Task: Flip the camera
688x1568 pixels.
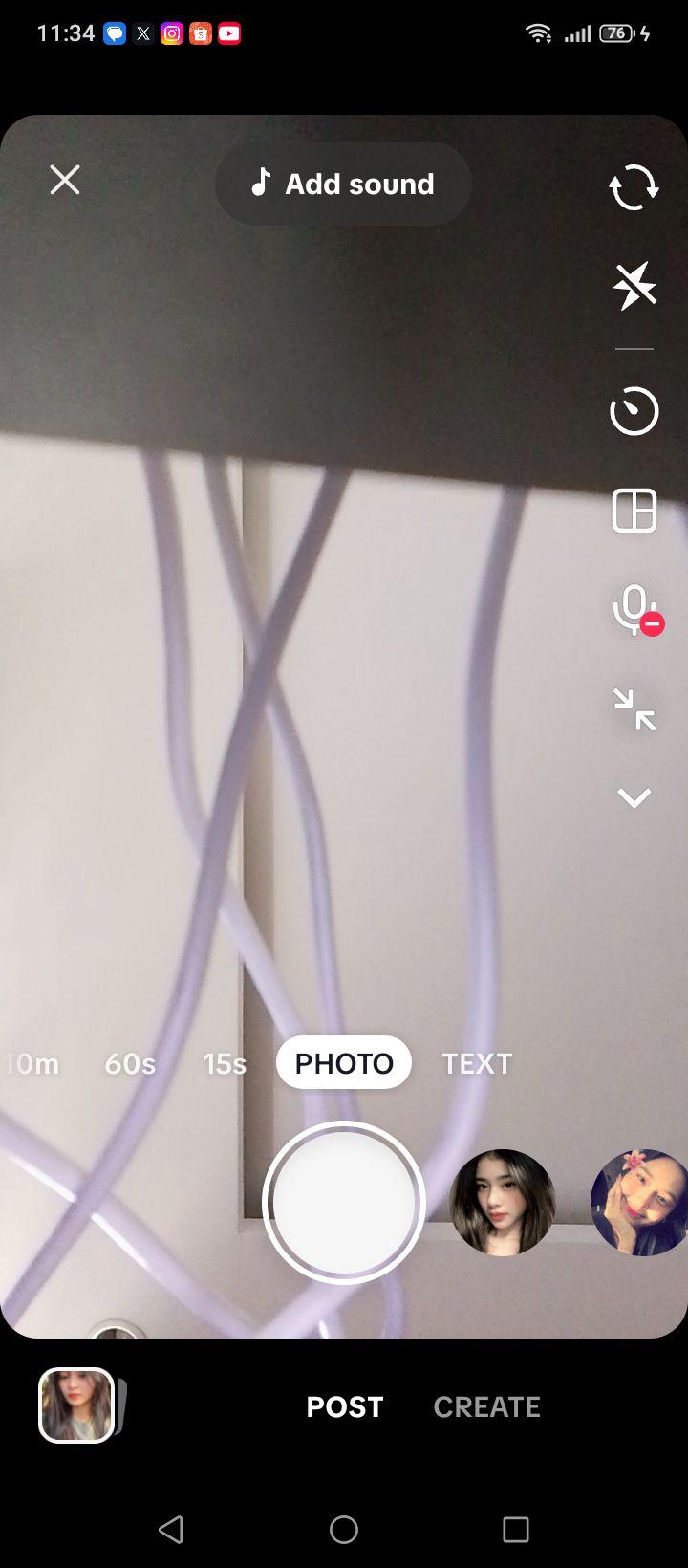Action: (634, 186)
